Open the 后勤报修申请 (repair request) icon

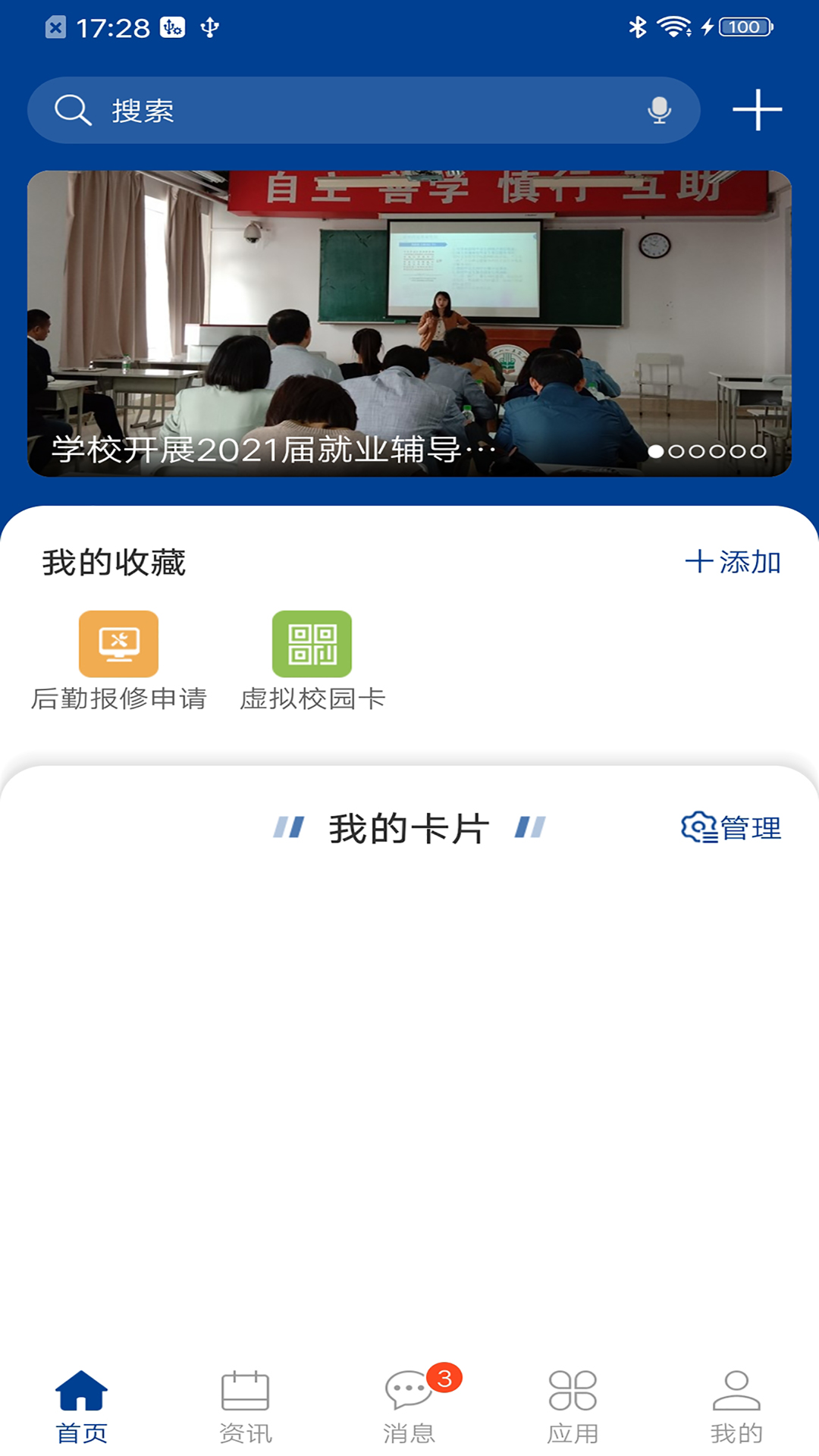point(118,645)
